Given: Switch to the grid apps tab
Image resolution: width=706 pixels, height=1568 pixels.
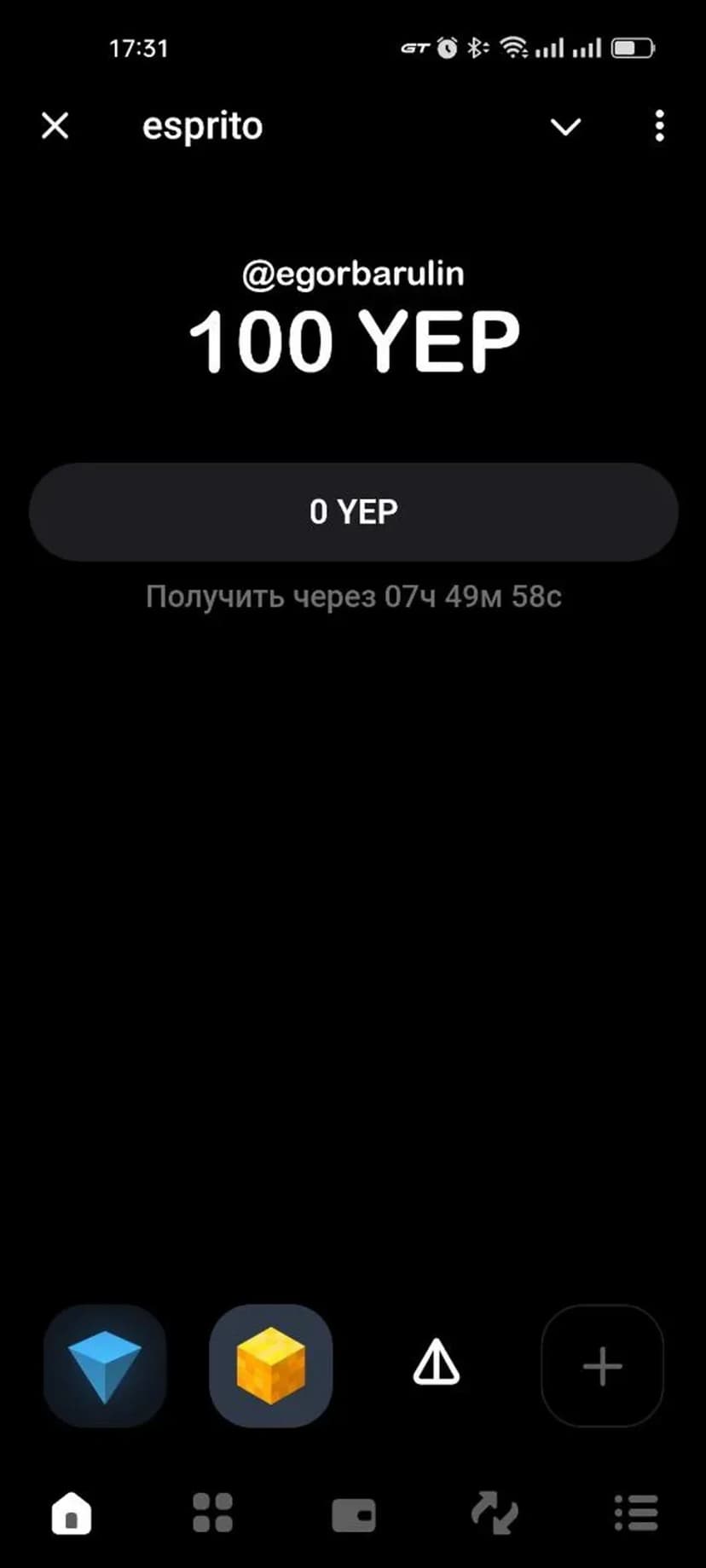Looking at the screenshot, I should (212, 1513).
